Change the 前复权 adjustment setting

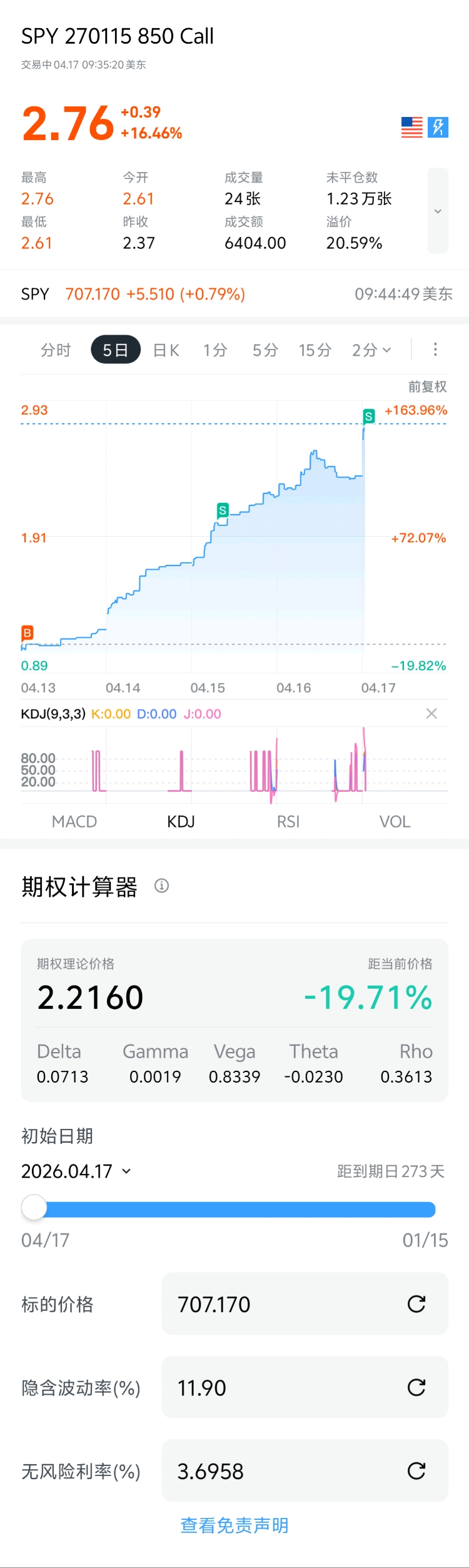(x=427, y=387)
